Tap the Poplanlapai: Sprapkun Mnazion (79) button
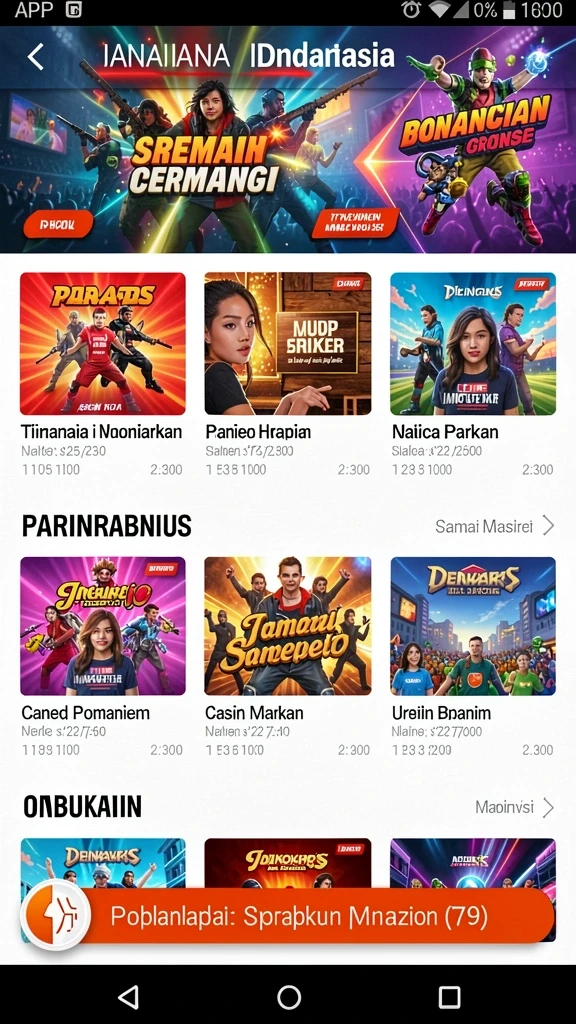Image resolution: width=576 pixels, height=1024 pixels. pyautogui.click(x=289, y=916)
